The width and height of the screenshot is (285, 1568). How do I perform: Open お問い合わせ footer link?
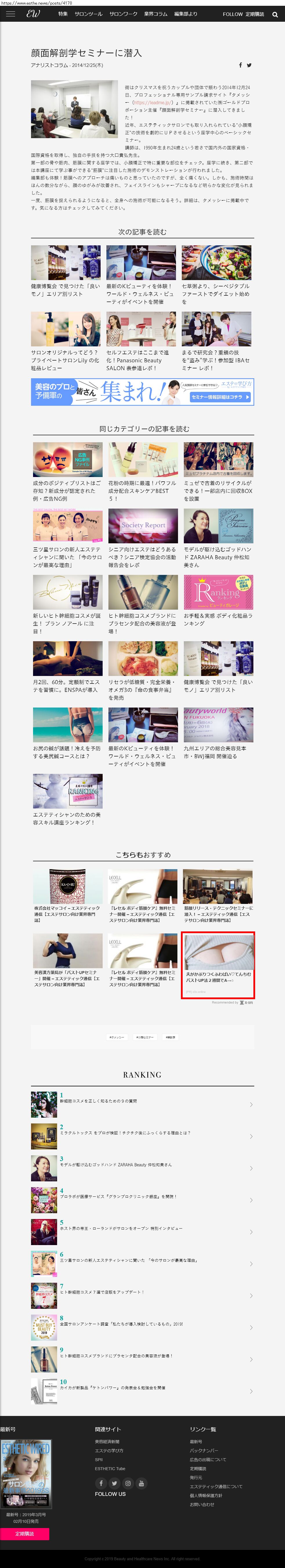202,1504
